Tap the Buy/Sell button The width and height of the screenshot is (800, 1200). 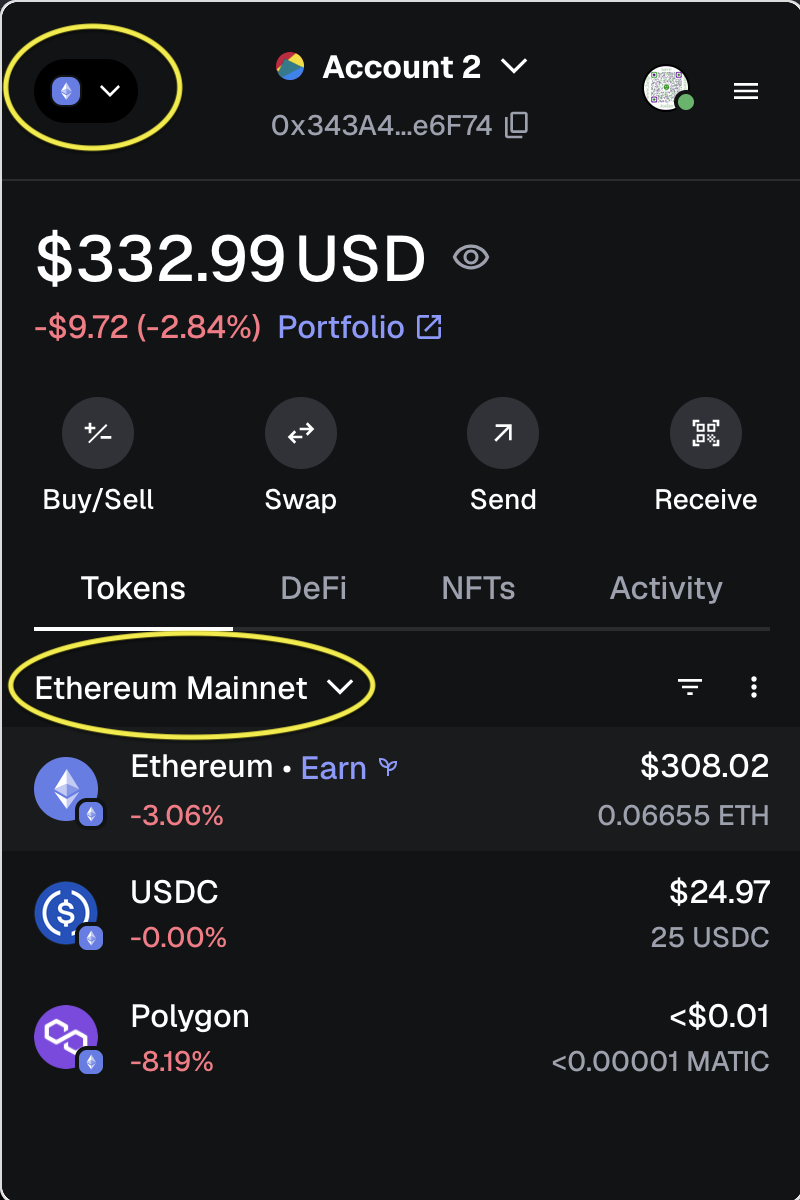(x=98, y=434)
